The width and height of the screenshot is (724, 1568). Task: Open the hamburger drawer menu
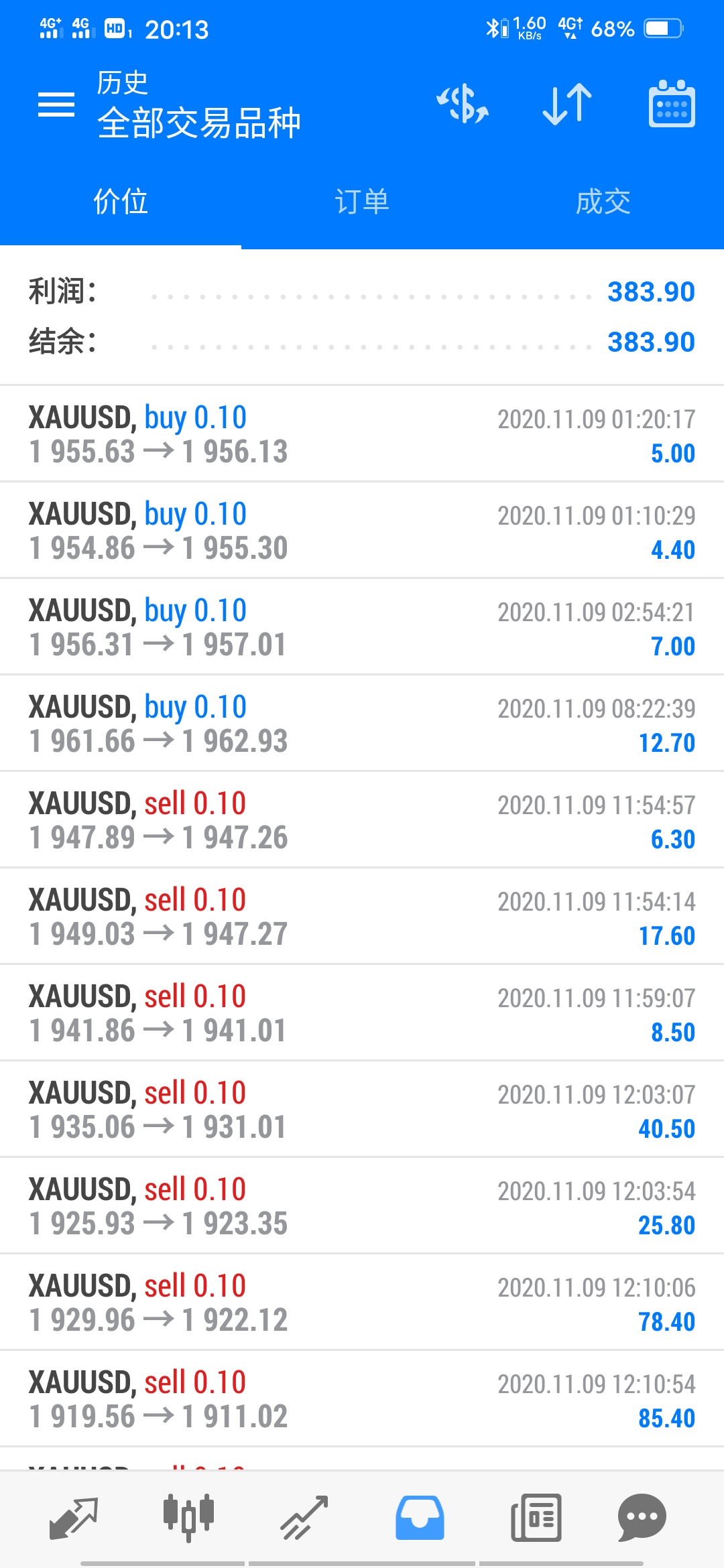[56, 105]
